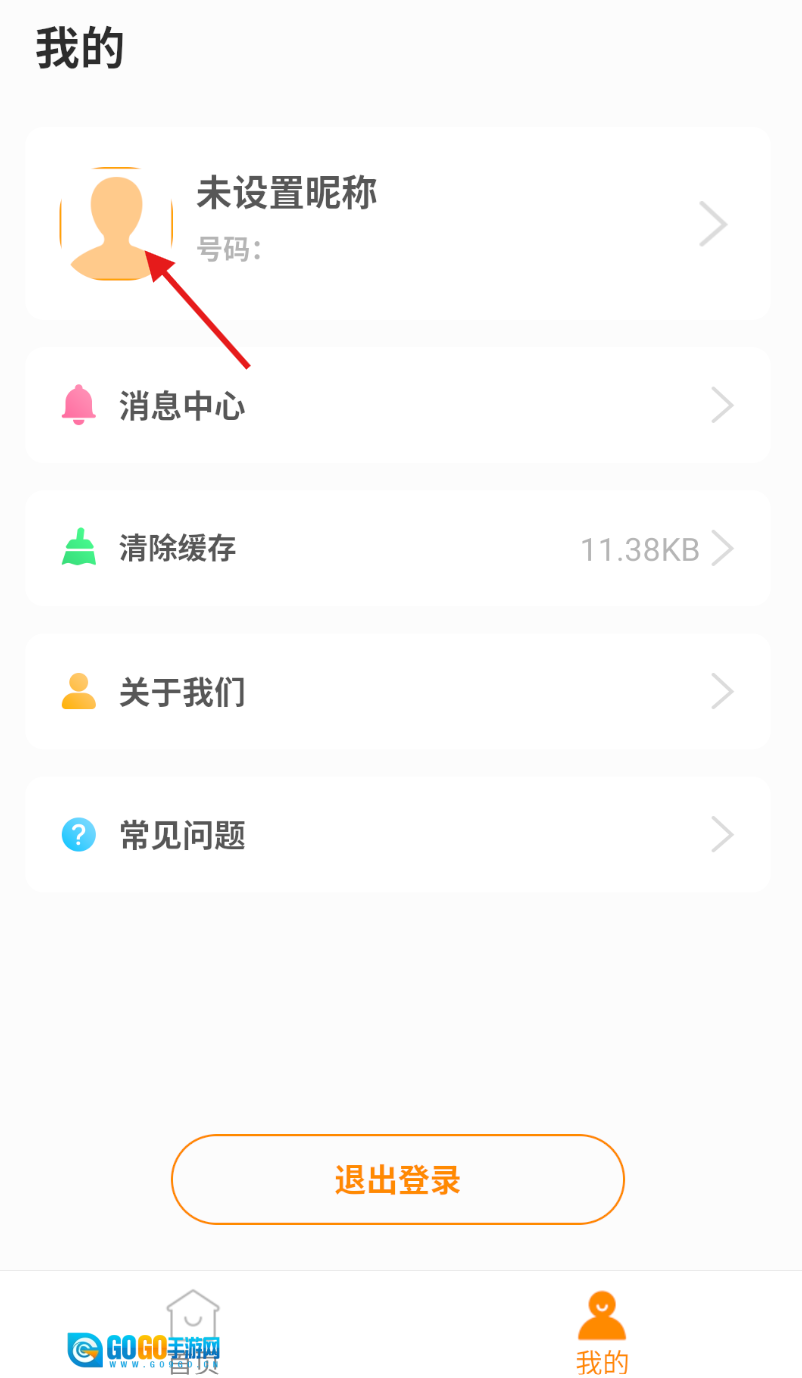Tap the profile avatar picture
Image resolution: width=802 pixels, height=1378 pixels.
[116, 224]
